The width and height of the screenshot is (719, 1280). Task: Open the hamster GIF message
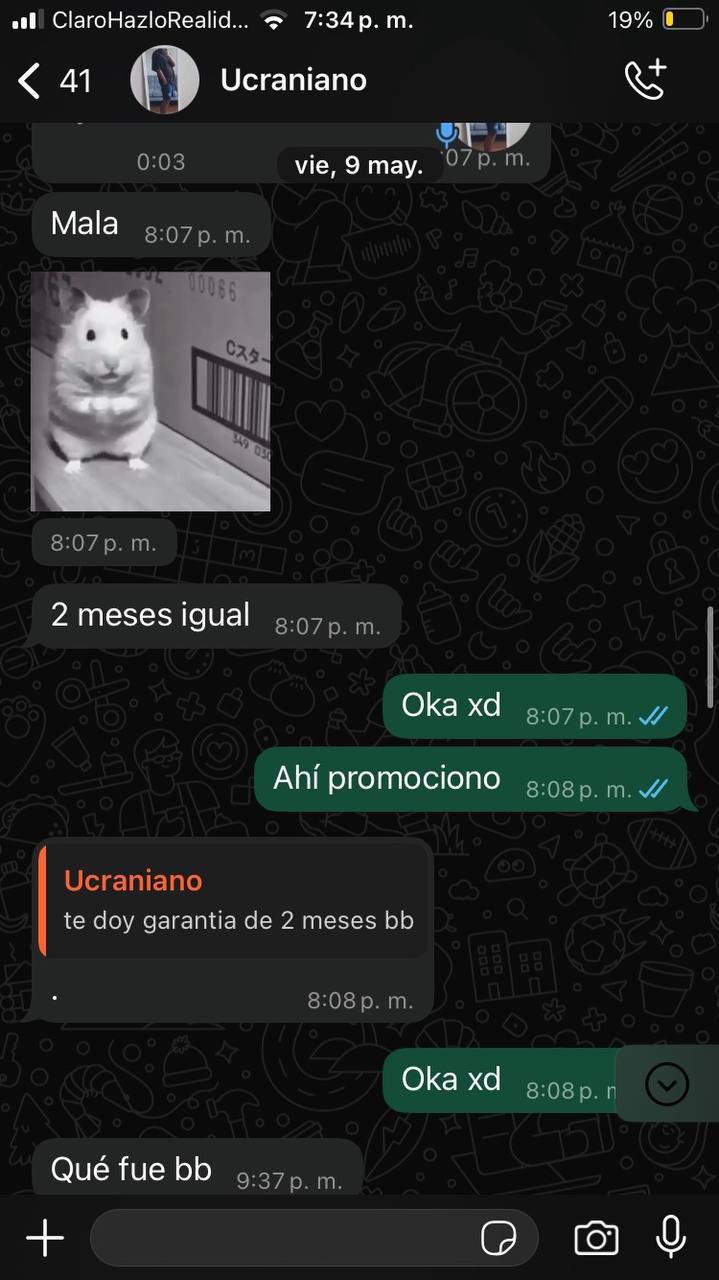click(151, 391)
